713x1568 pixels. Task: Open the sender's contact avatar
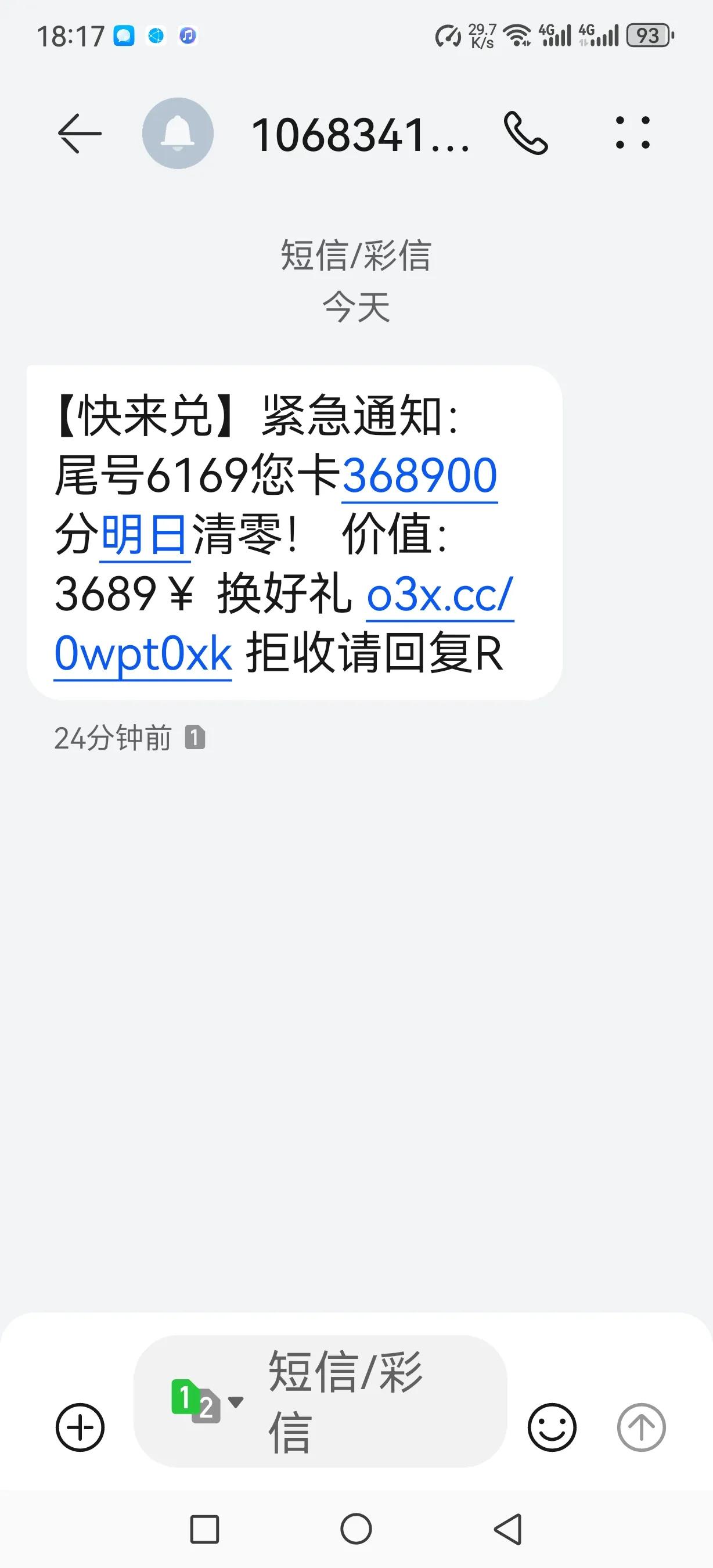pyautogui.click(x=178, y=134)
